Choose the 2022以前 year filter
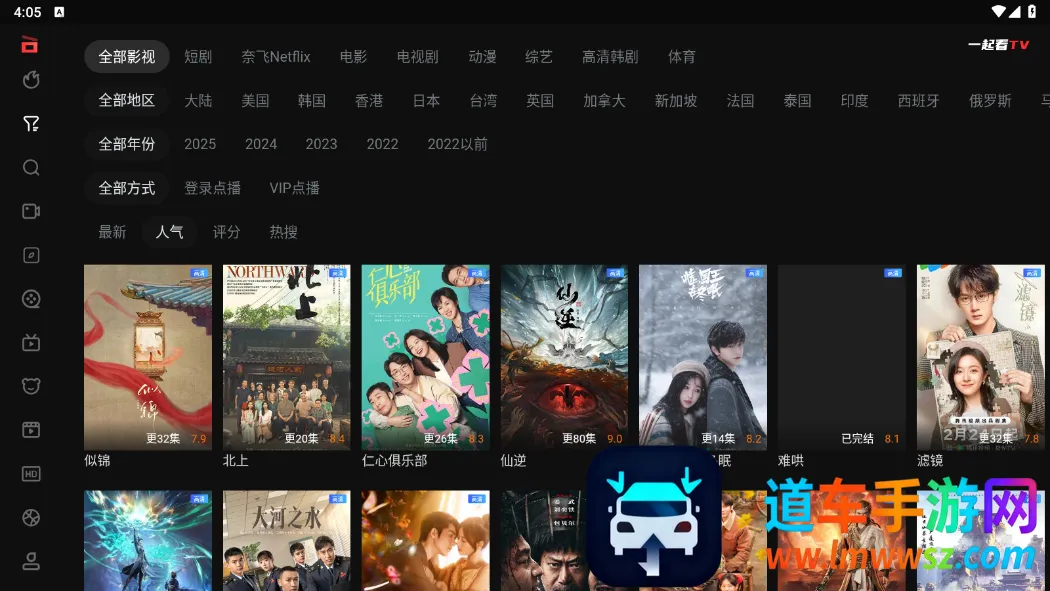 pyautogui.click(x=457, y=144)
